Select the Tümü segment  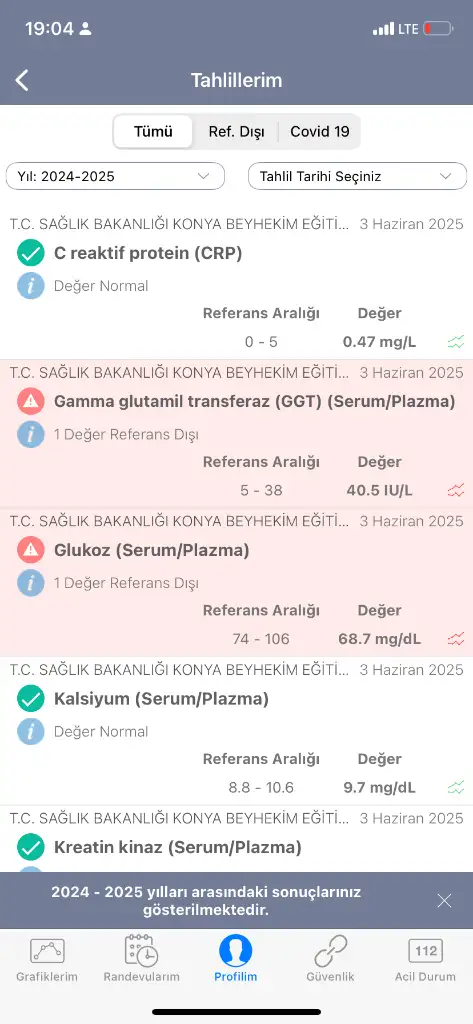(x=154, y=131)
